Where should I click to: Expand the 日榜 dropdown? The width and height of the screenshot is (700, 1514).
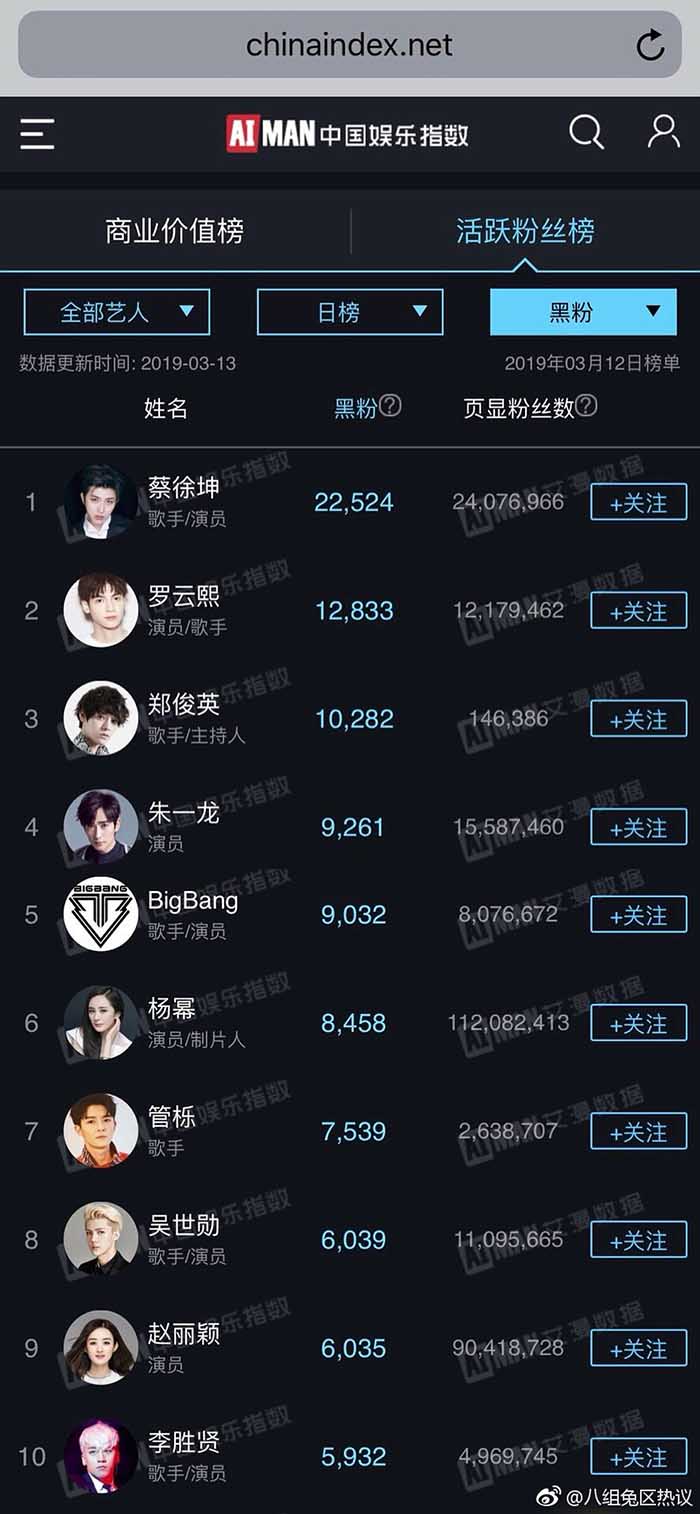point(350,312)
